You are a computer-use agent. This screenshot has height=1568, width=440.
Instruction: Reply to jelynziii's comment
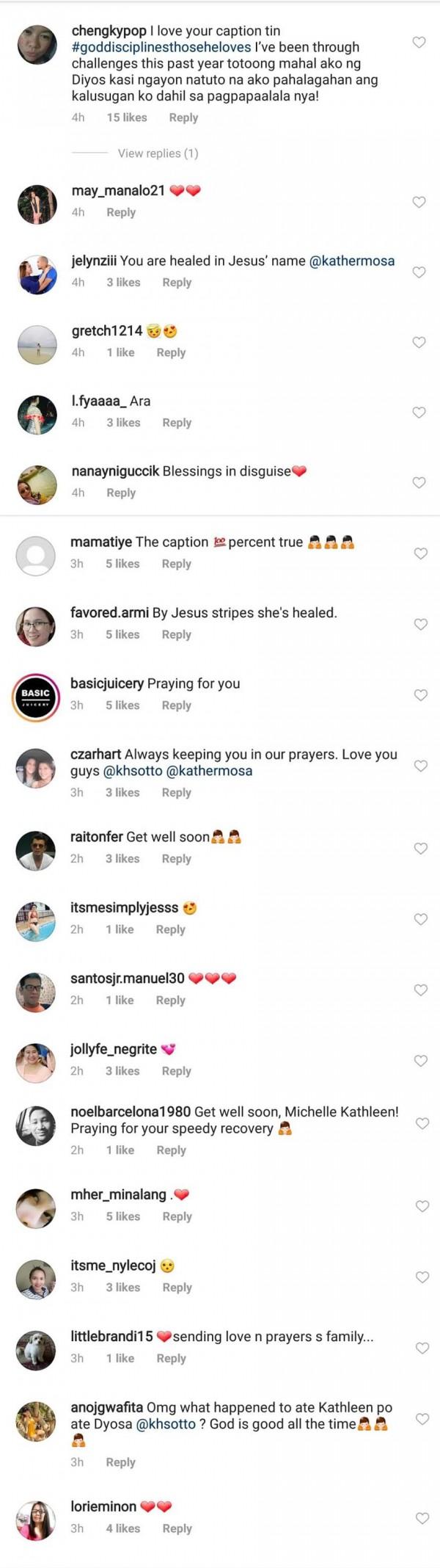click(x=177, y=283)
